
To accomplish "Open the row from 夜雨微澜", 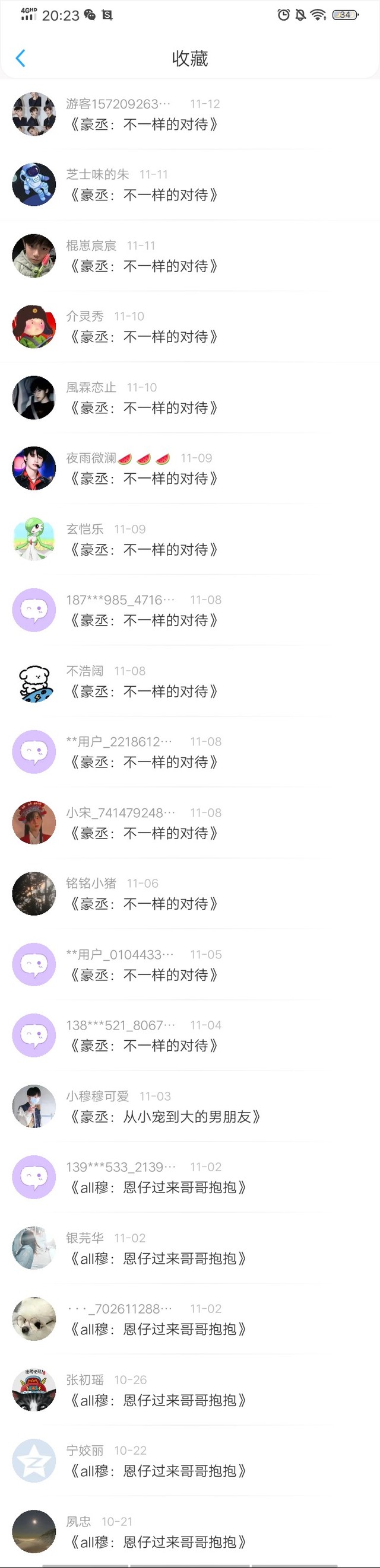I will pyautogui.click(x=190, y=468).
